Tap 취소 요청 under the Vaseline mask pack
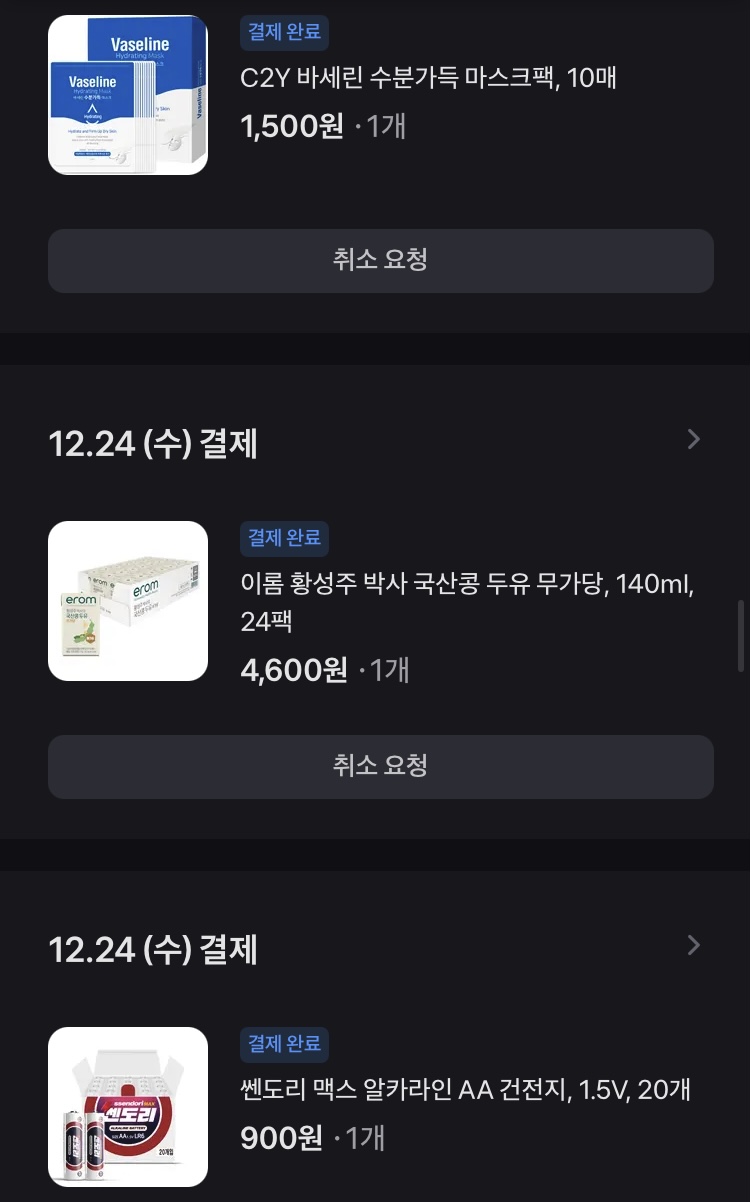 (380, 261)
